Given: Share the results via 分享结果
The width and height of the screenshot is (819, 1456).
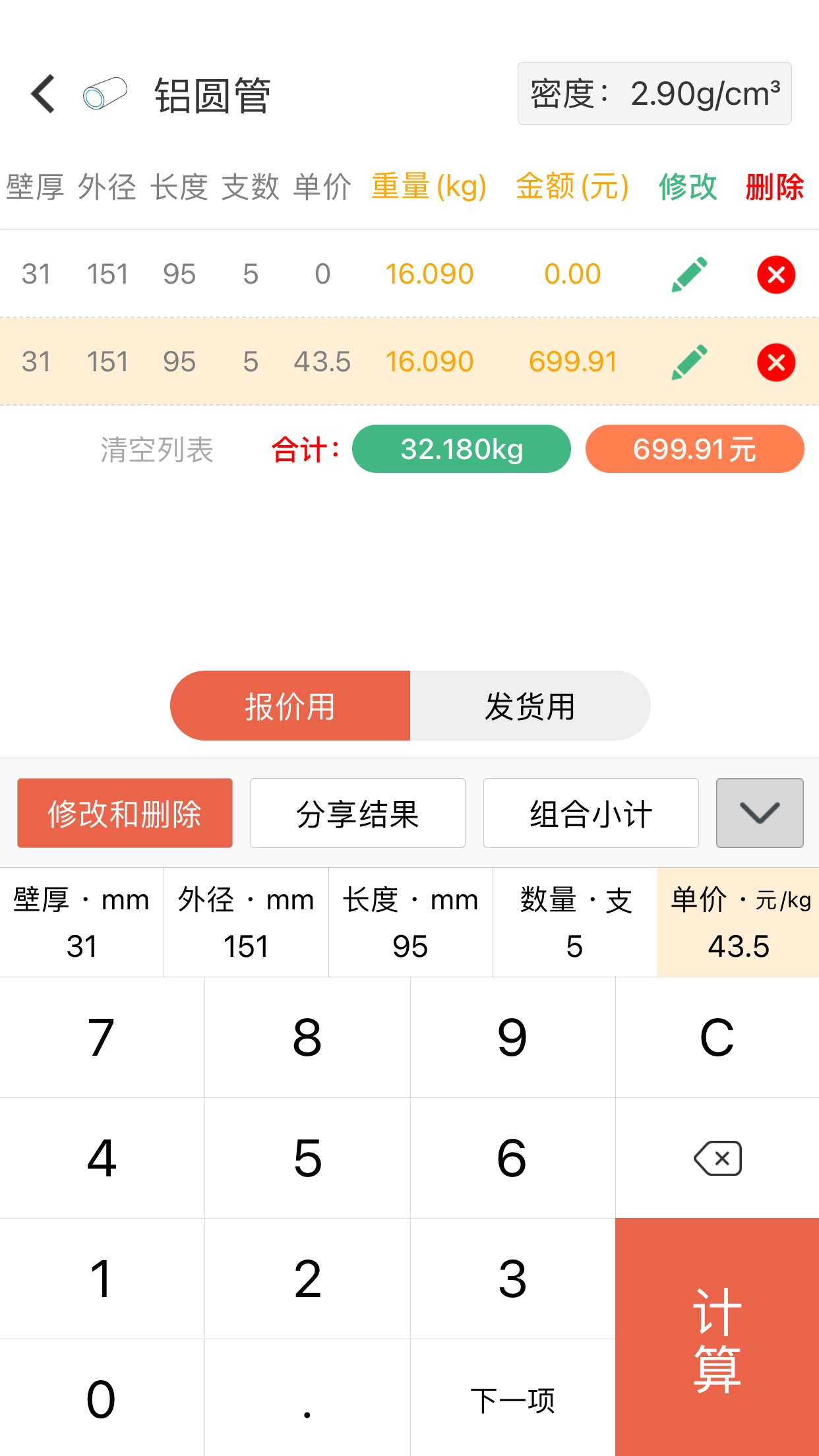Looking at the screenshot, I should click(x=357, y=813).
